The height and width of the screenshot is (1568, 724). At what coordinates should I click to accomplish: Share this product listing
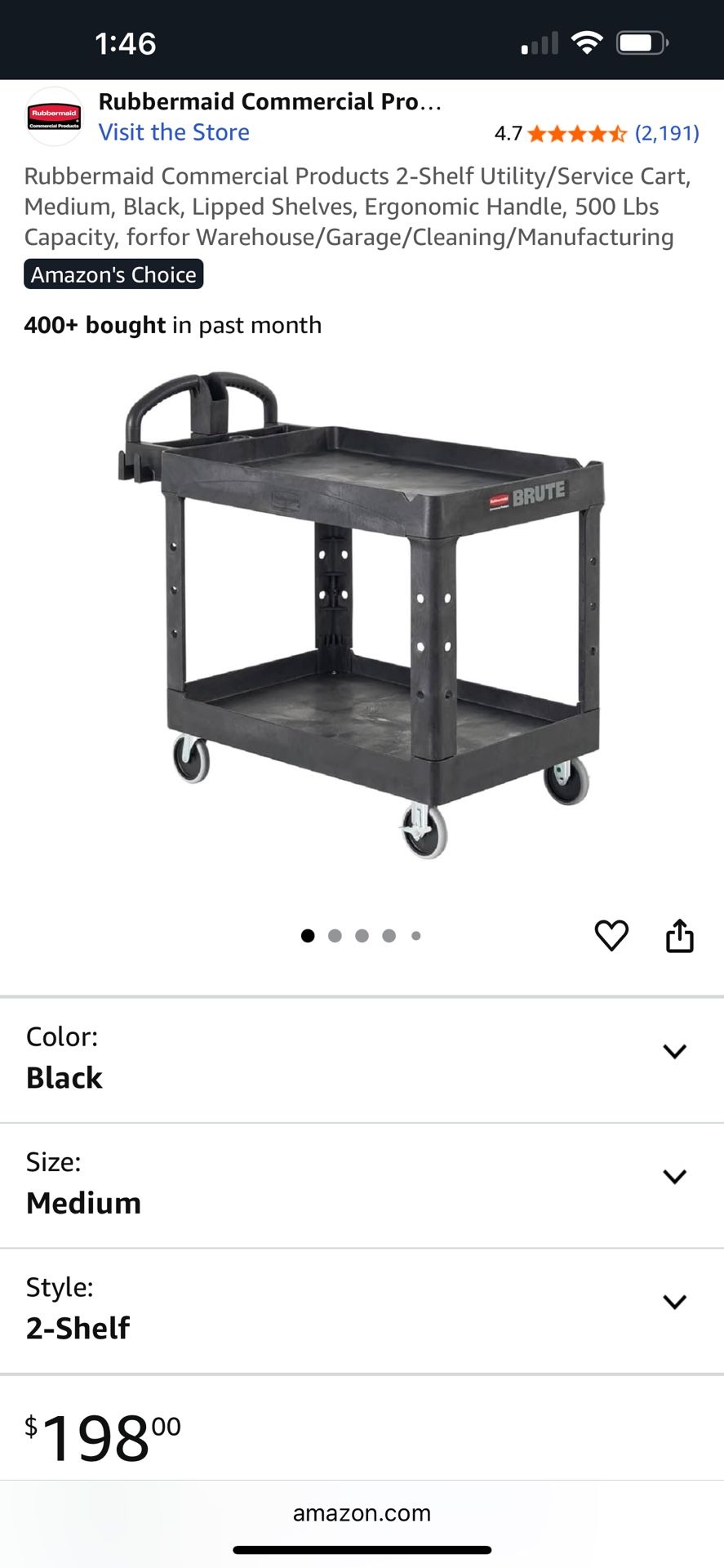coord(679,935)
